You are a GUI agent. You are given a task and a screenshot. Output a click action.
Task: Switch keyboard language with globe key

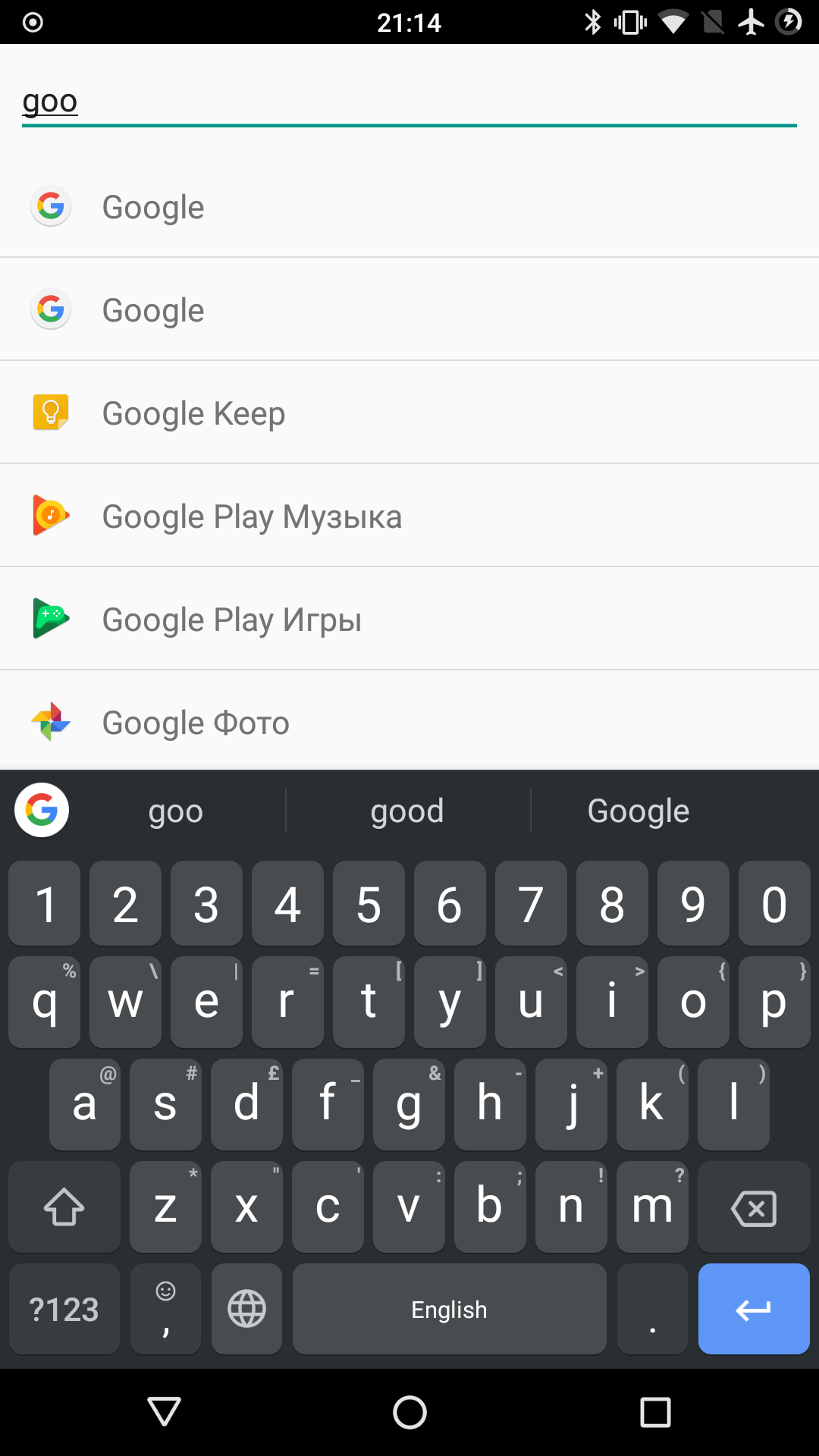(247, 1309)
